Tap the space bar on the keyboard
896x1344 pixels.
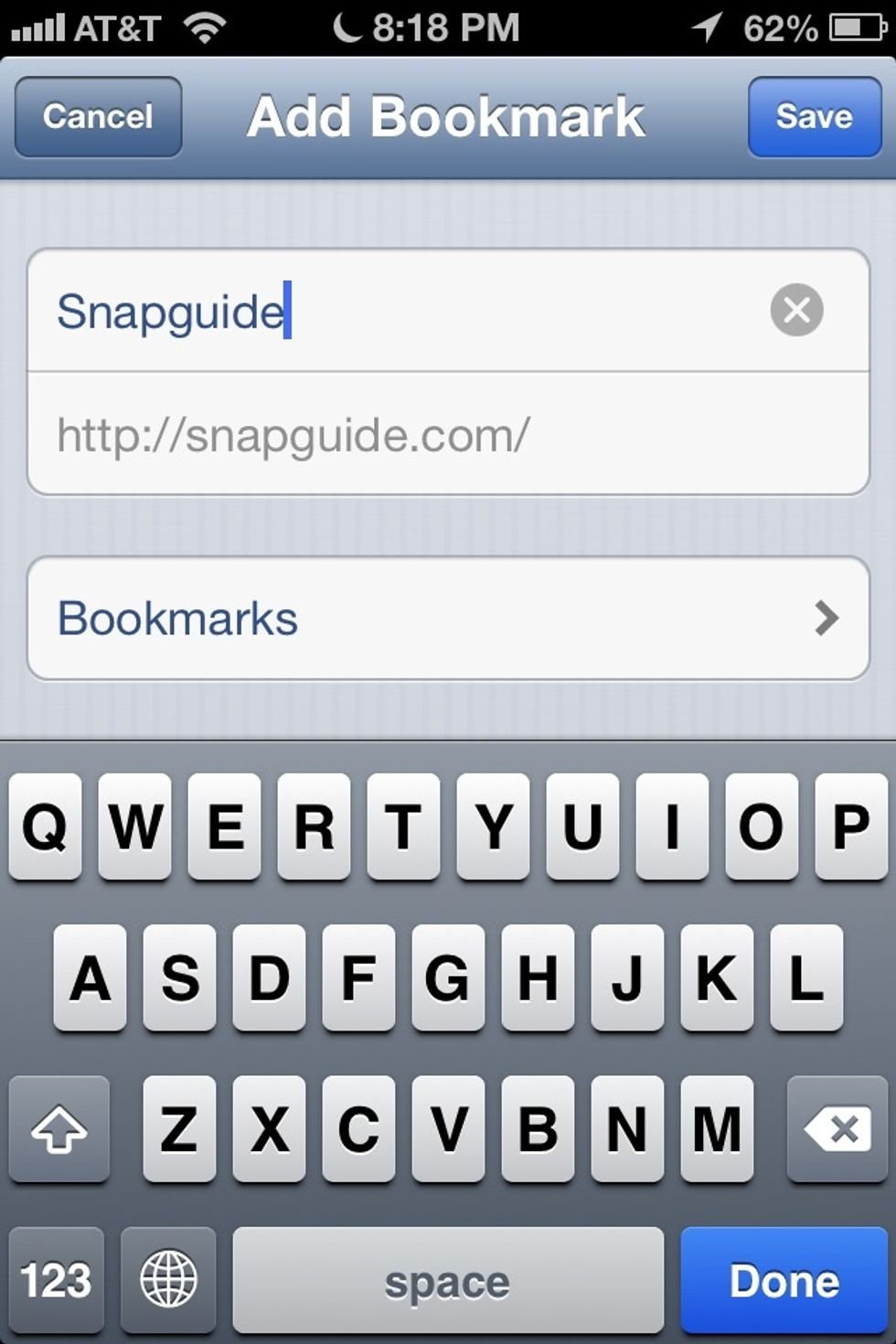pos(447,1280)
